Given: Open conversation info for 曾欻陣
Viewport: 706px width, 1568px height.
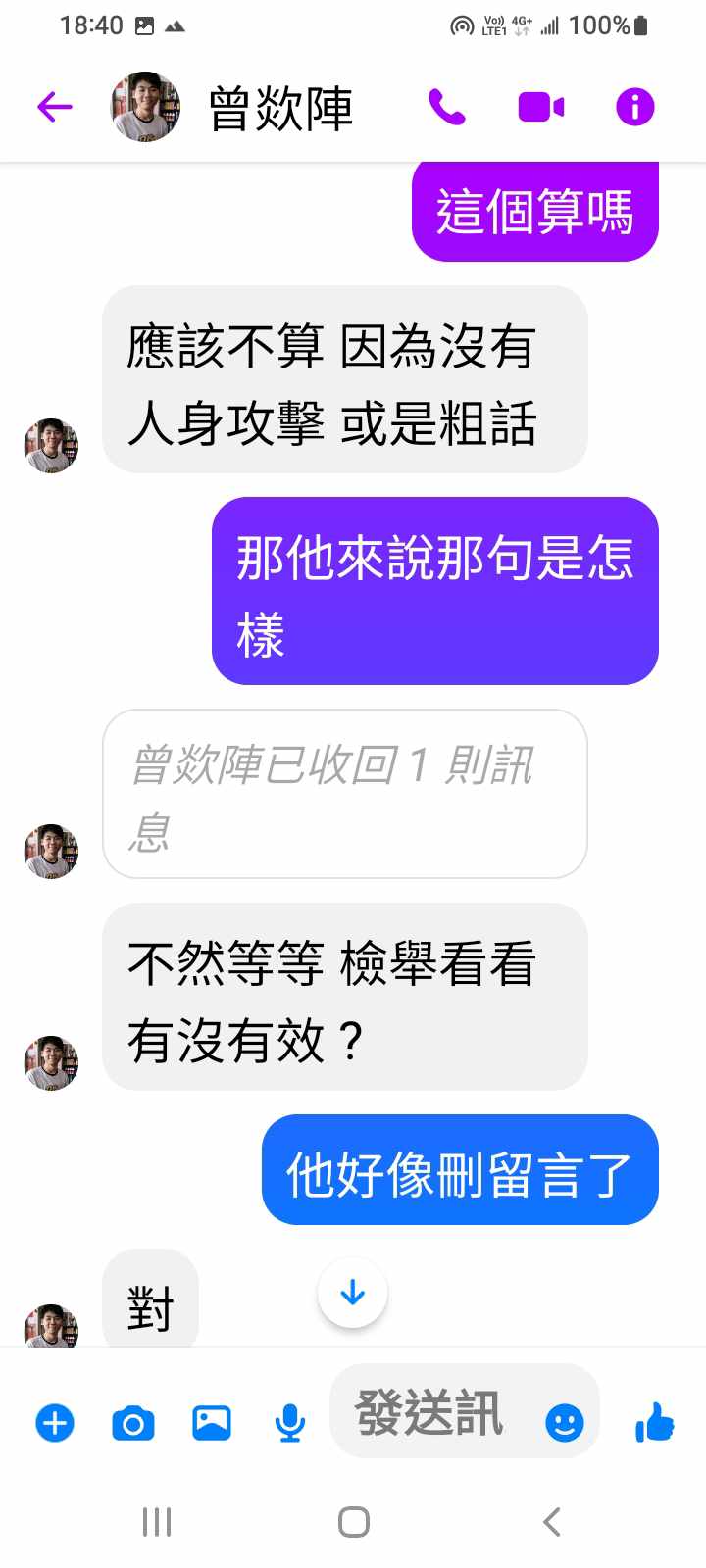Looking at the screenshot, I should click(634, 106).
